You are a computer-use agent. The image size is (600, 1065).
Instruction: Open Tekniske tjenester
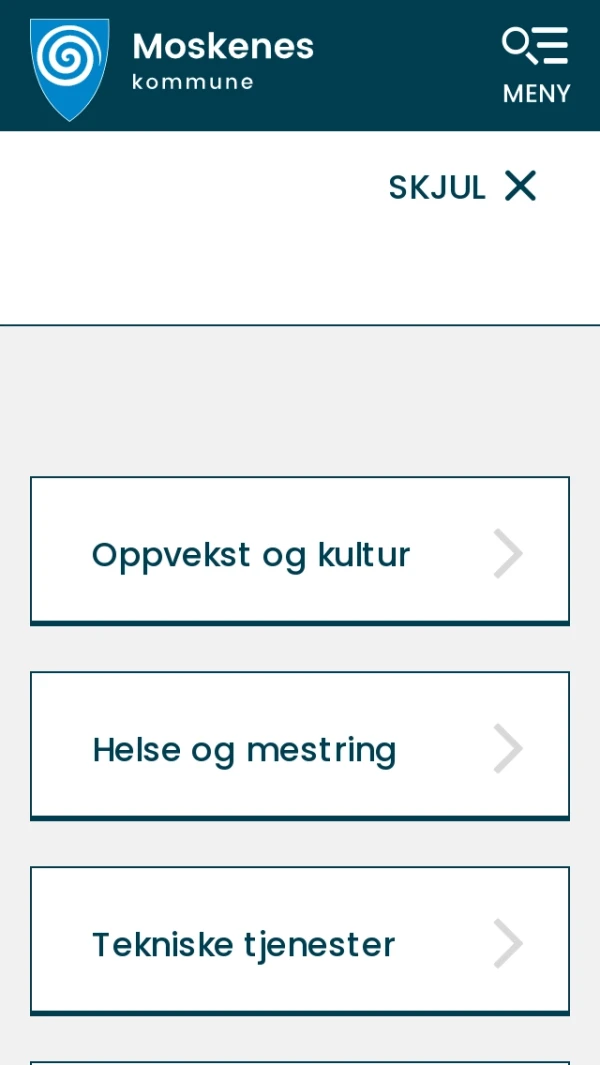[300, 941]
